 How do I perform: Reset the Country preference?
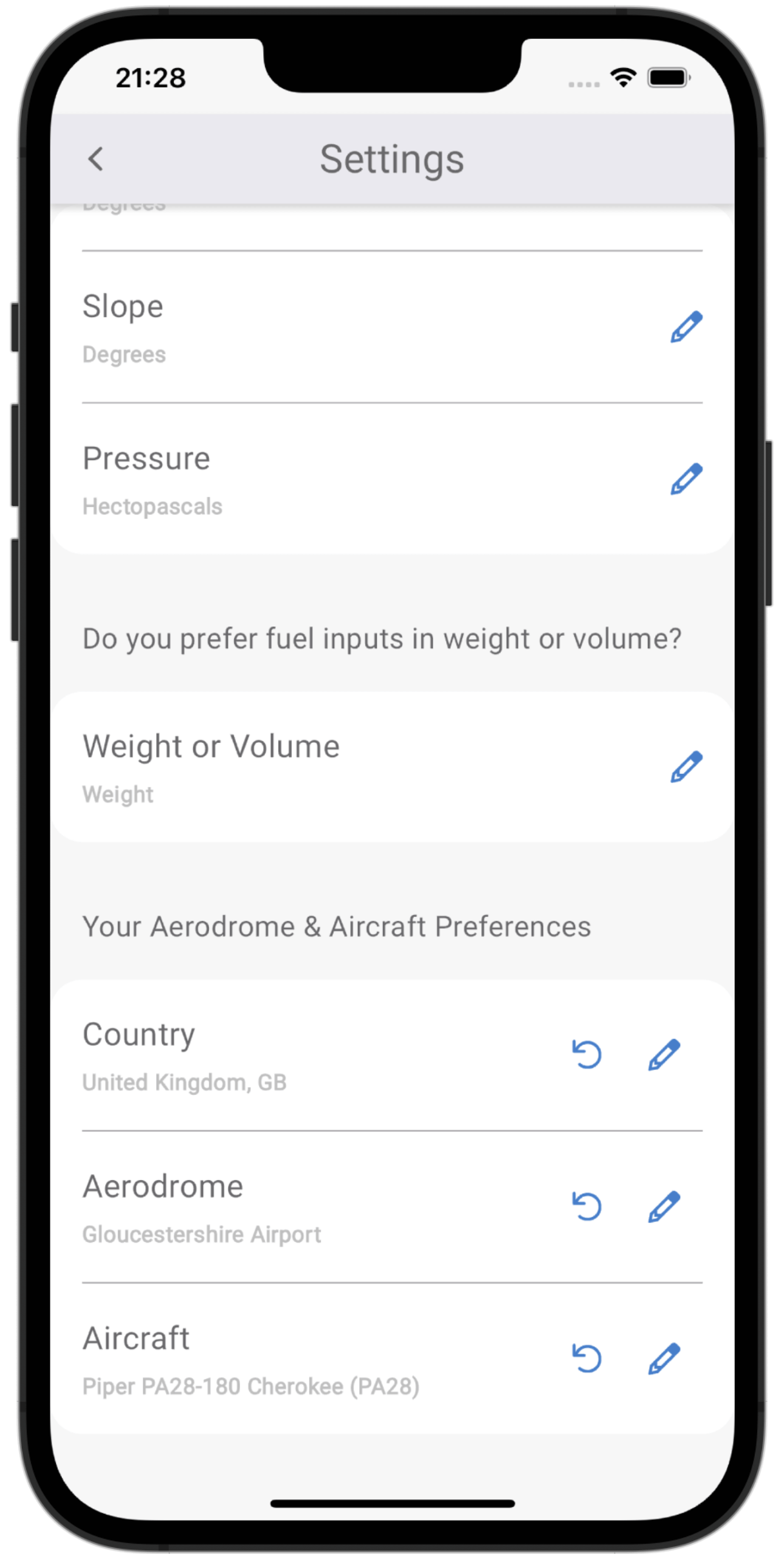coord(586,1054)
